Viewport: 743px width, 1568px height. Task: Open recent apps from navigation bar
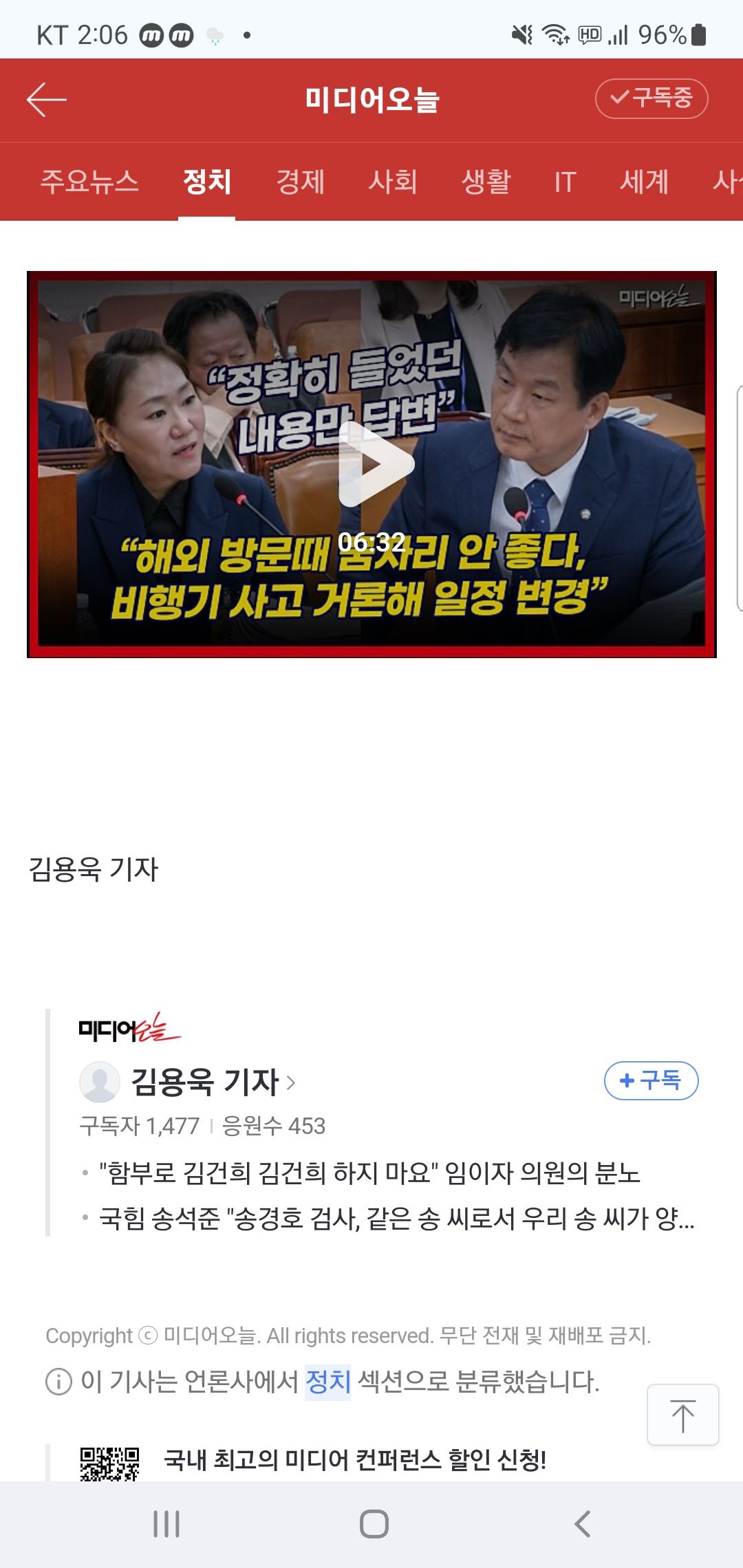[x=166, y=1524]
